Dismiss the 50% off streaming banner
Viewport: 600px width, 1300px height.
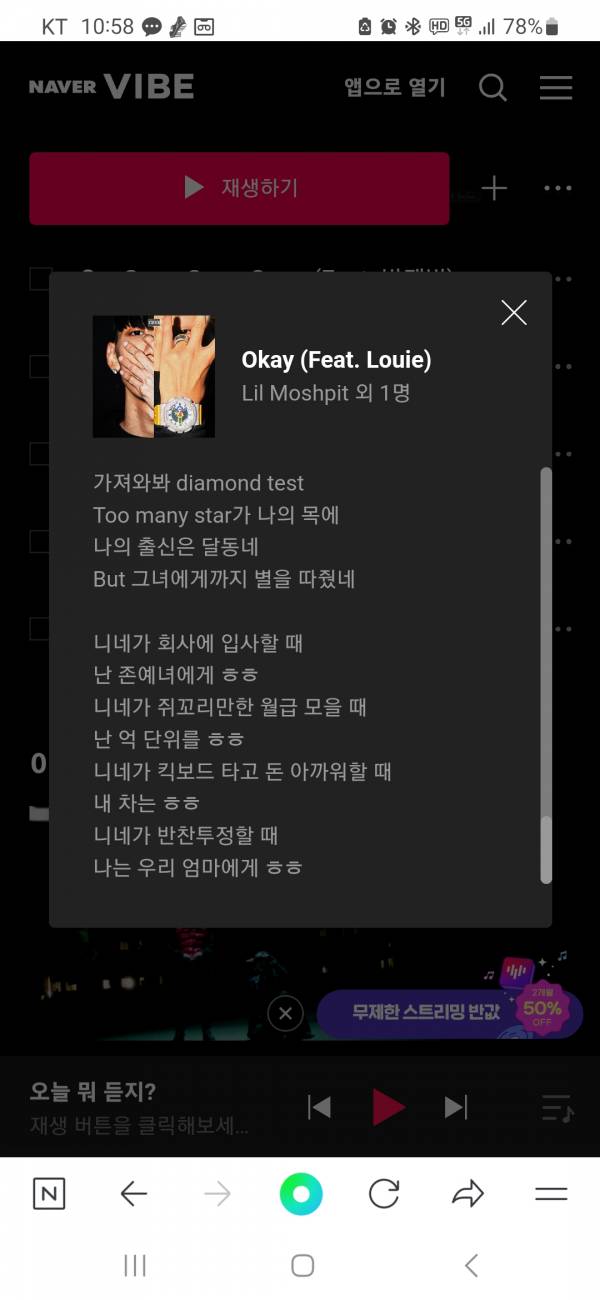point(285,1014)
